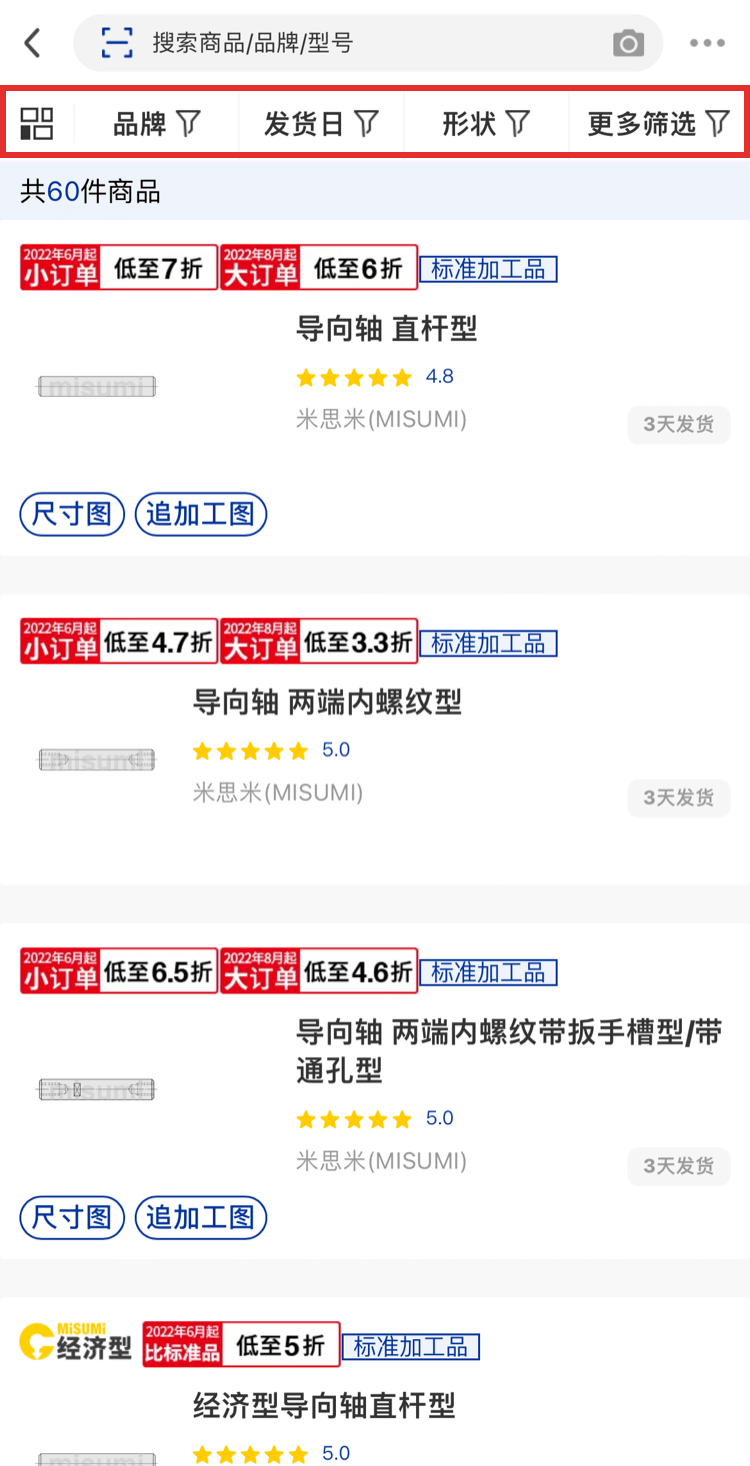Viewport: 750px width, 1466px height.
Task: Go back to the previous page
Action: pyautogui.click(x=33, y=43)
